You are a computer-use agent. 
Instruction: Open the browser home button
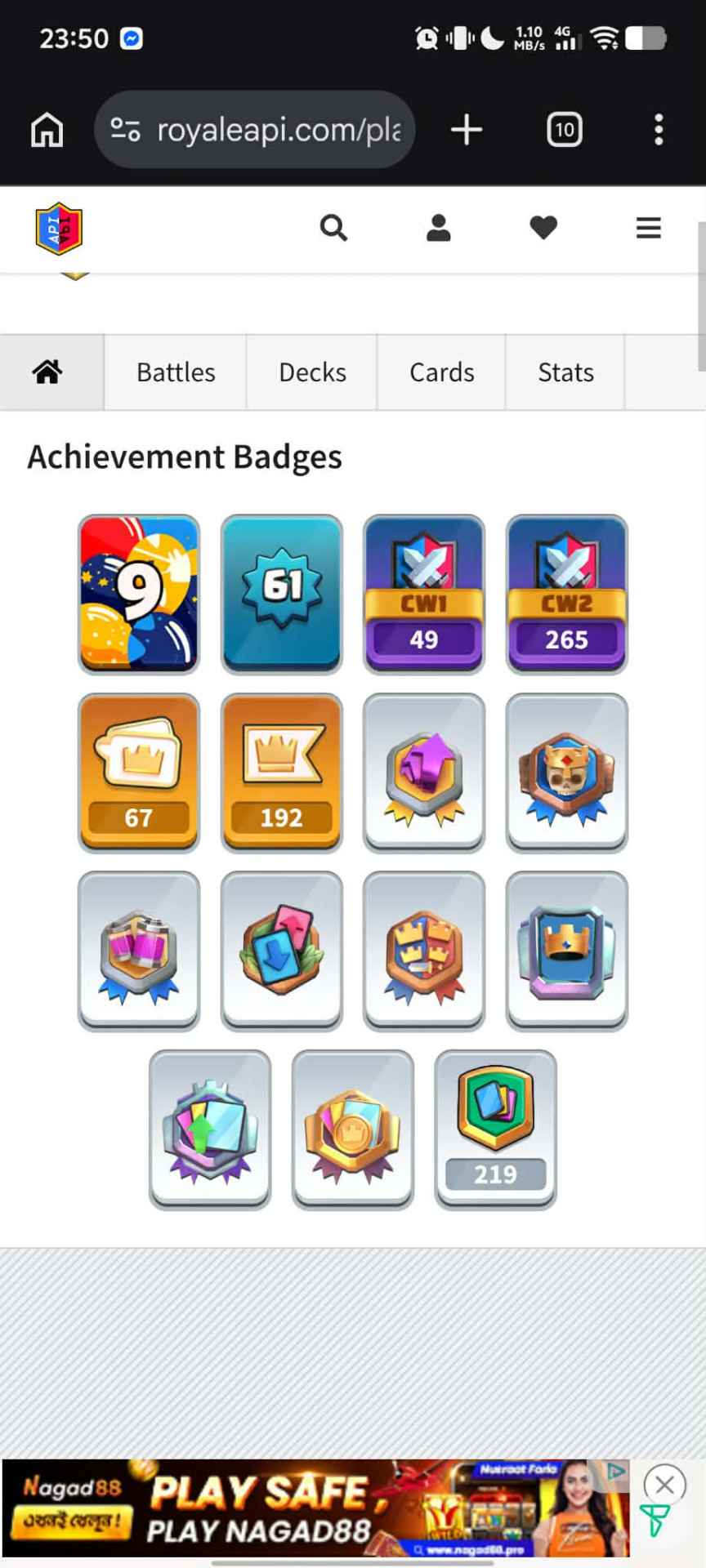(47, 130)
